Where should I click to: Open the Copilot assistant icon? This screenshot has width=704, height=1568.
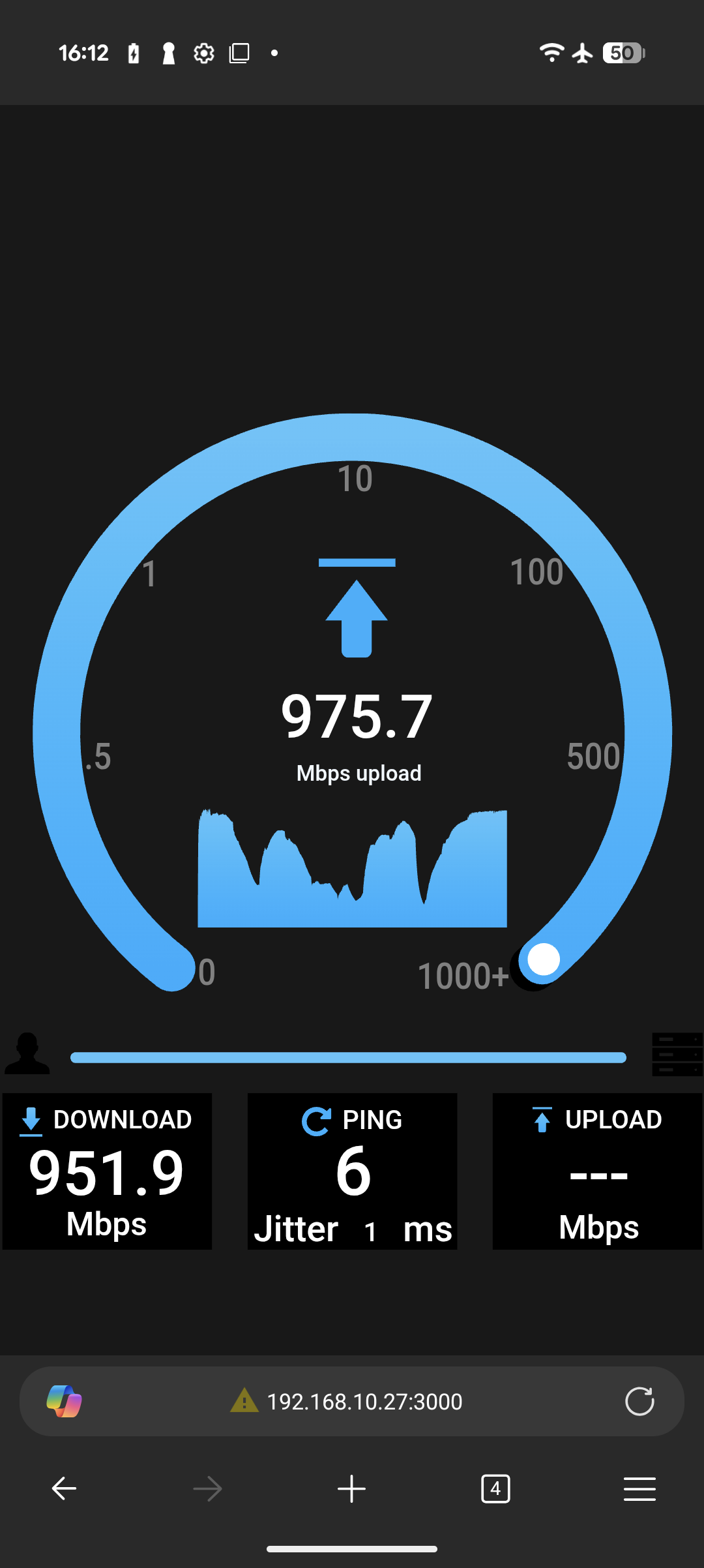coord(64,1401)
